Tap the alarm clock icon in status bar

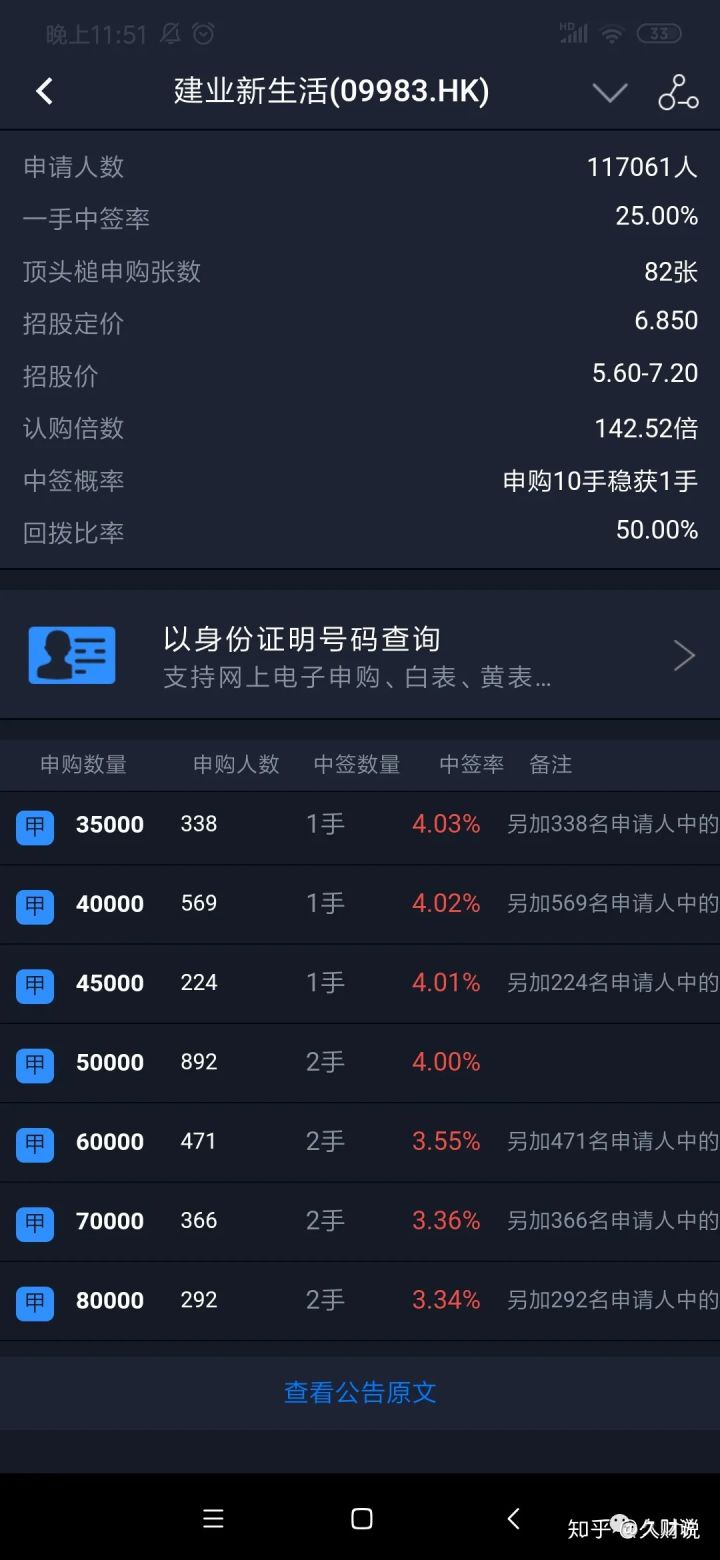coord(203,33)
